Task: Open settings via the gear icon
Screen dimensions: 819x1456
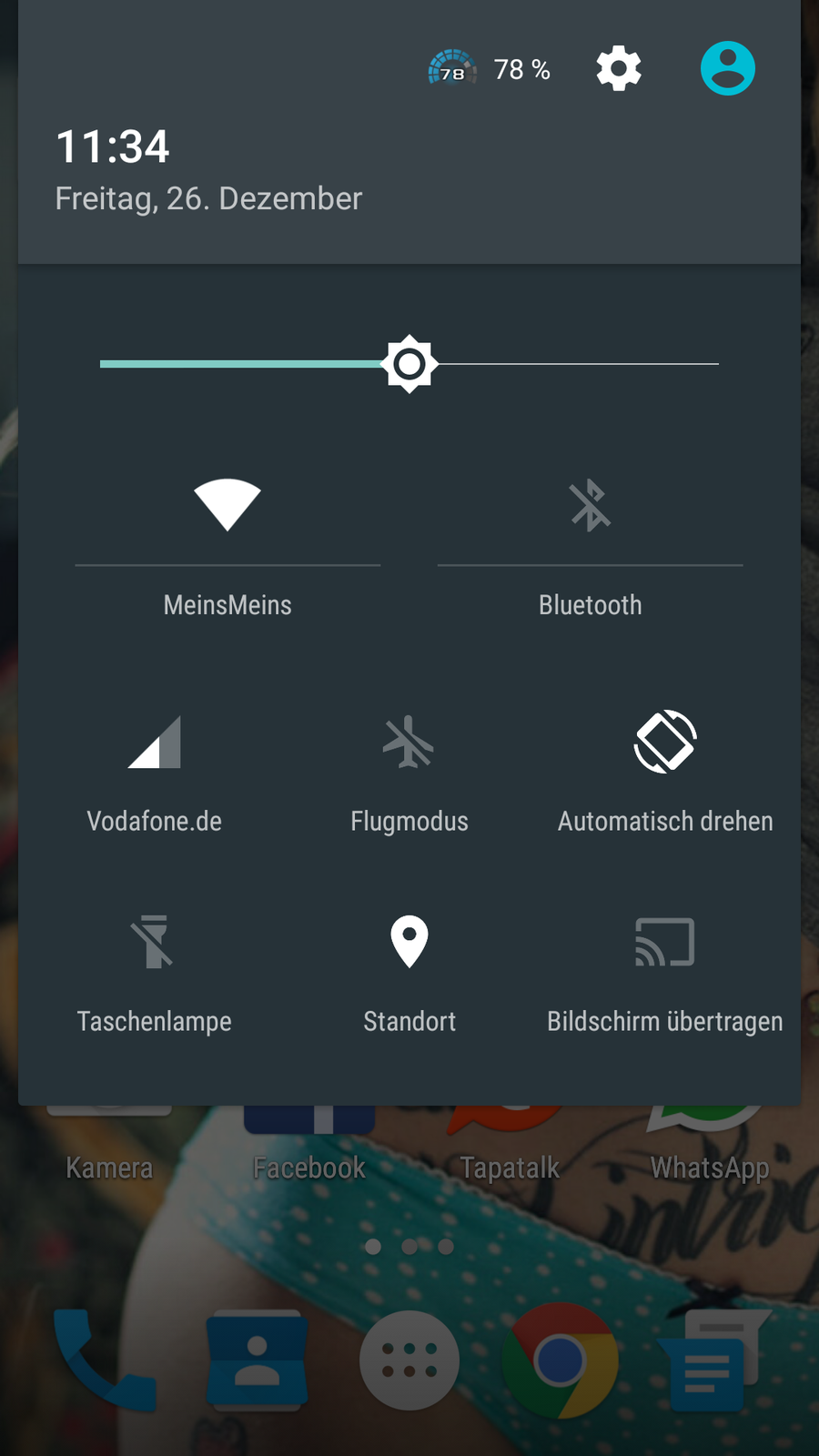Action: [x=619, y=69]
